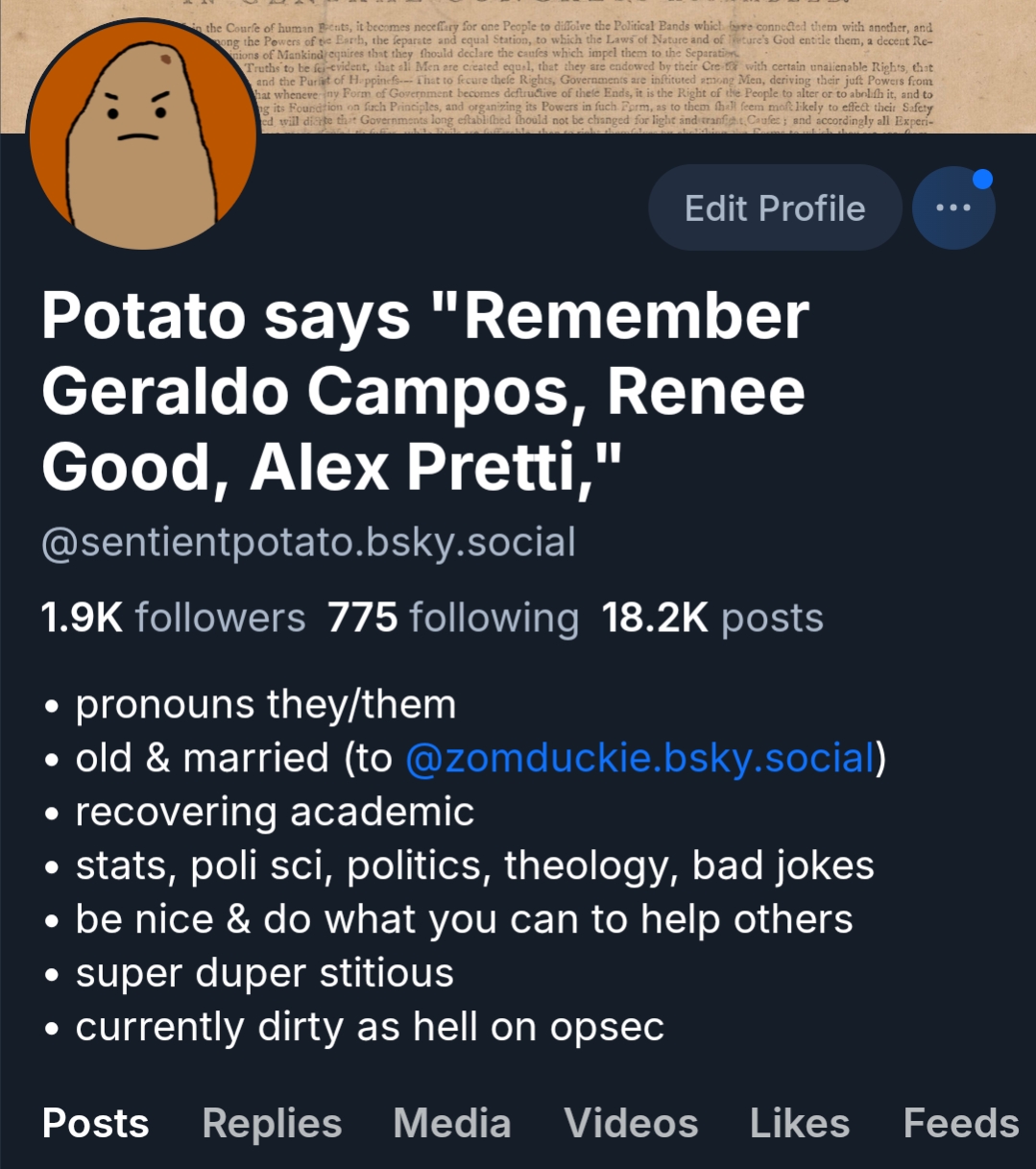View the 1.9K followers list
Viewport: 1036px width, 1169px height.
coord(173,618)
